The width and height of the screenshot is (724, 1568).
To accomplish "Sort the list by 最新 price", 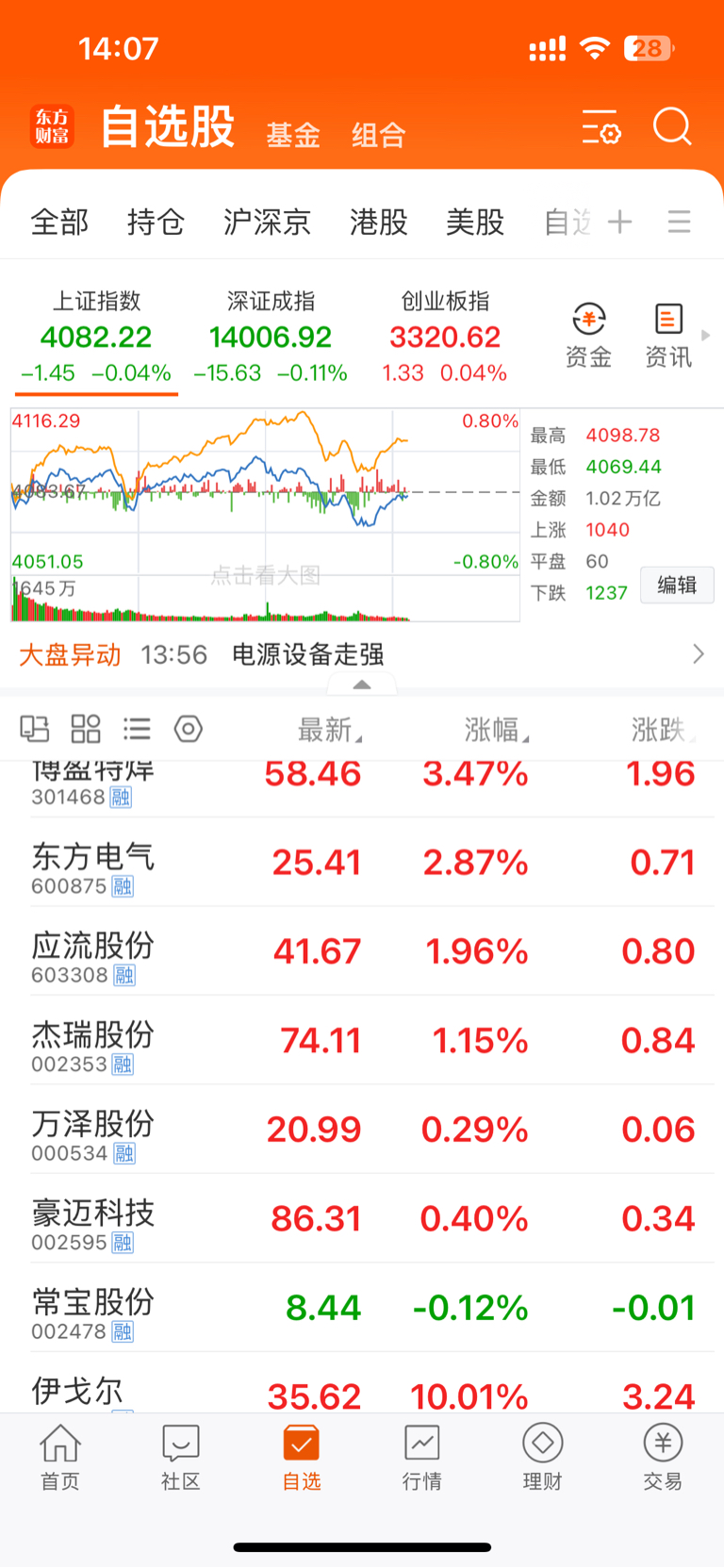I will (328, 730).
